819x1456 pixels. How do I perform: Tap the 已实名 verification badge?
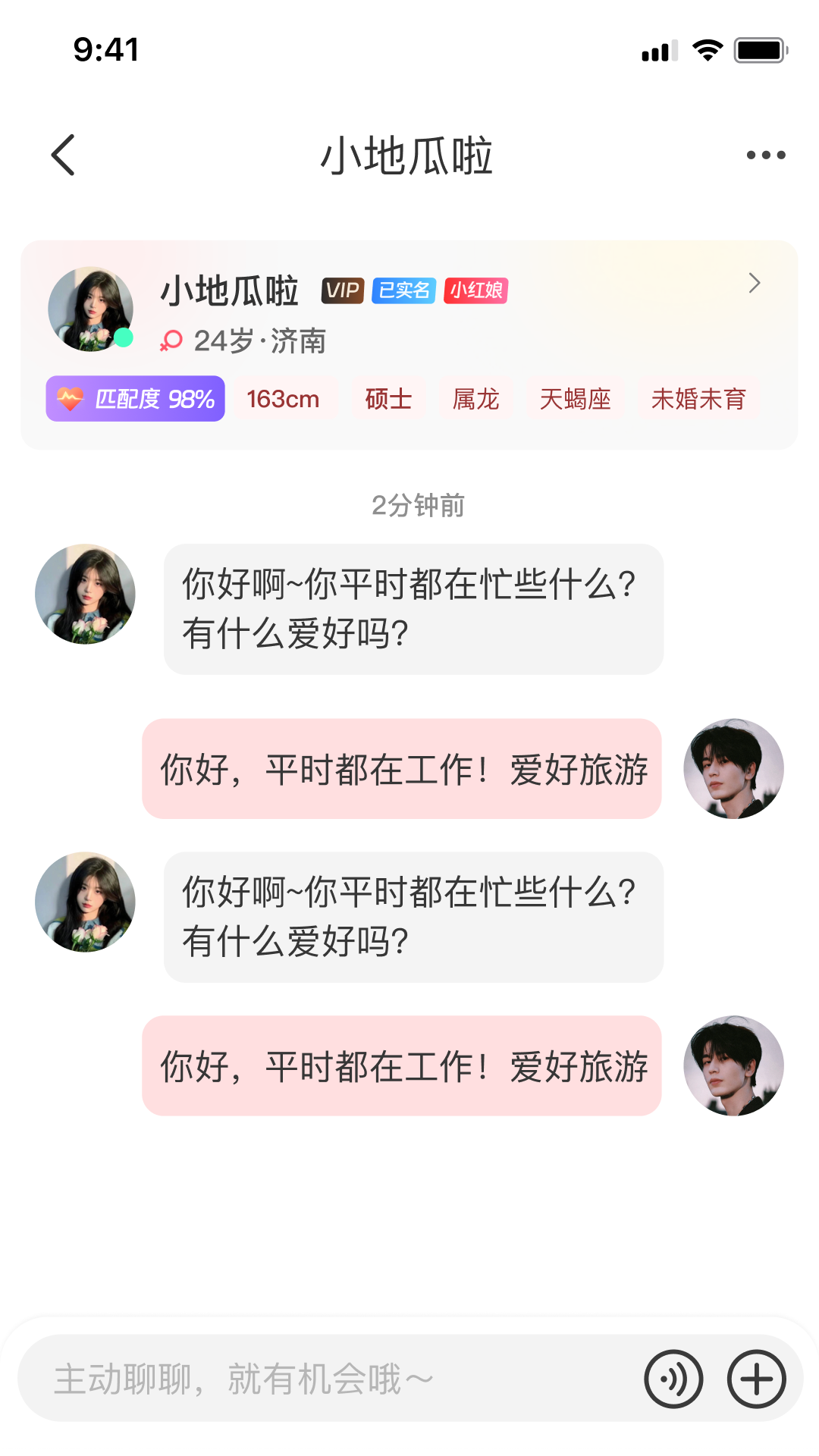tap(403, 291)
